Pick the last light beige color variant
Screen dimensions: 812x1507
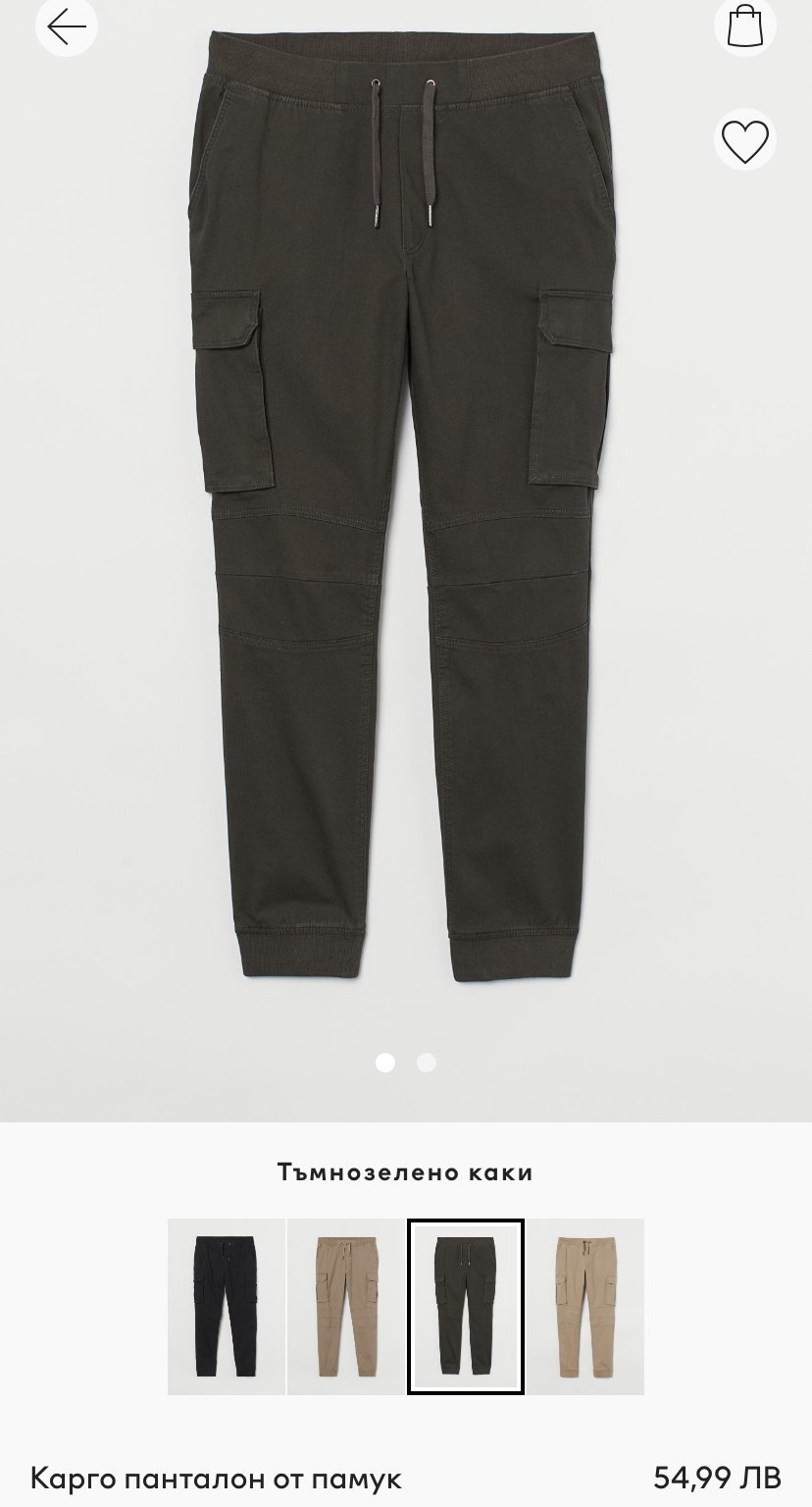coord(585,1306)
